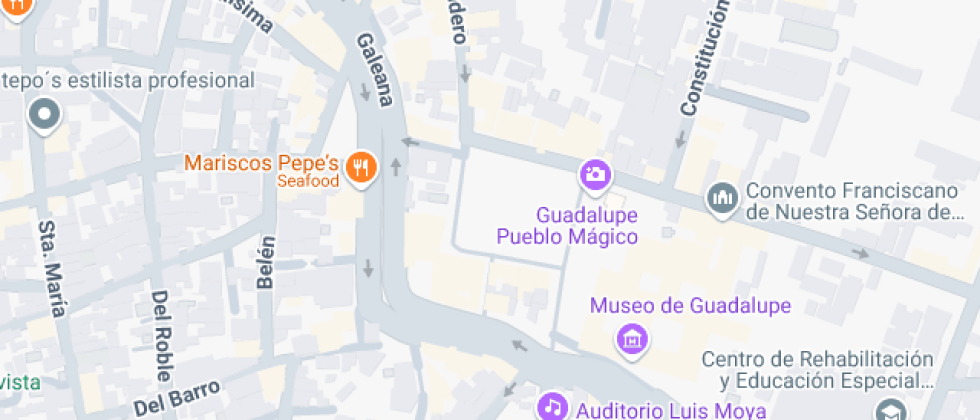Select the estilista profesional location pin

(45, 116)
